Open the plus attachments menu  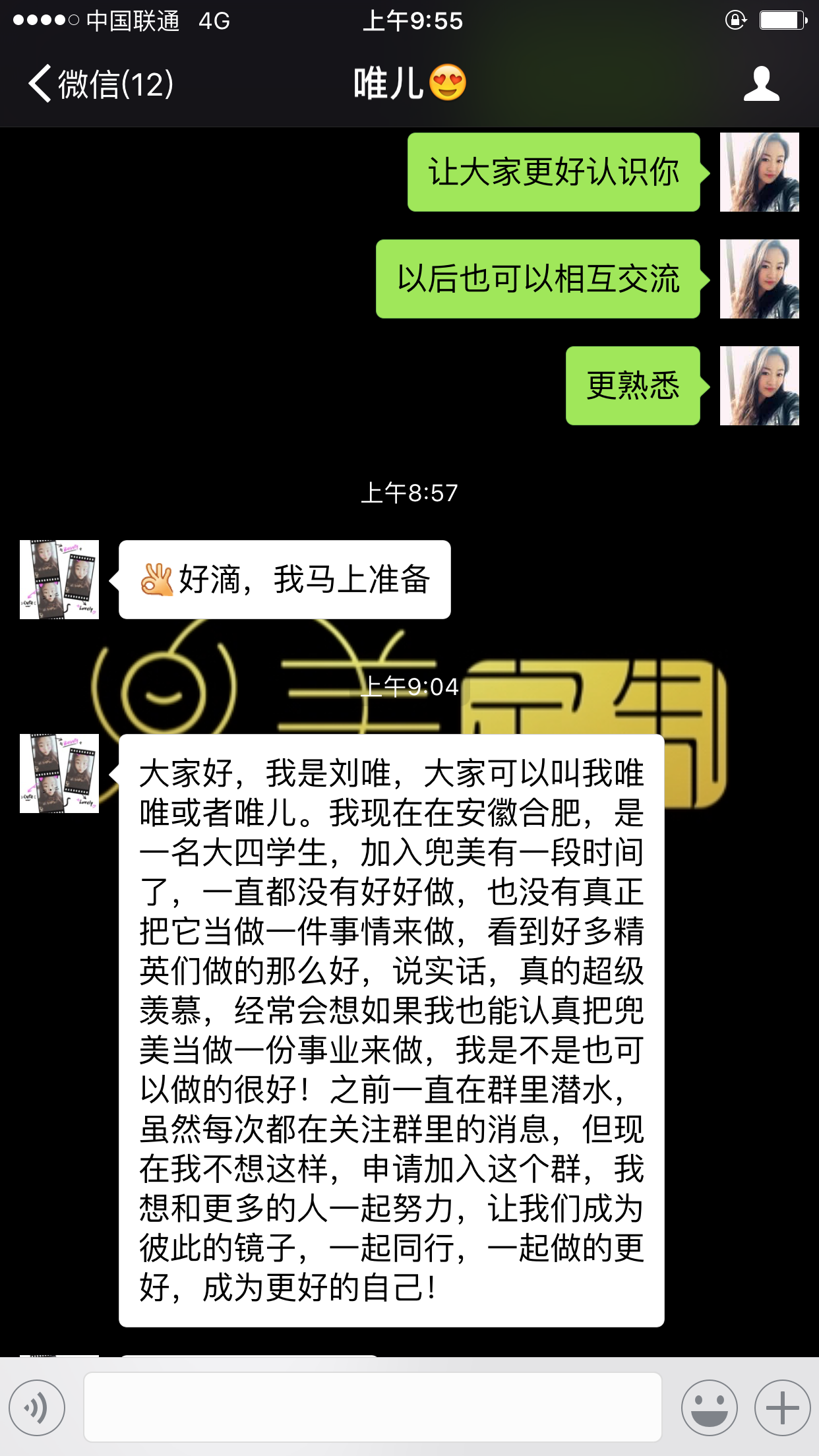click(x=782, y=1407)
